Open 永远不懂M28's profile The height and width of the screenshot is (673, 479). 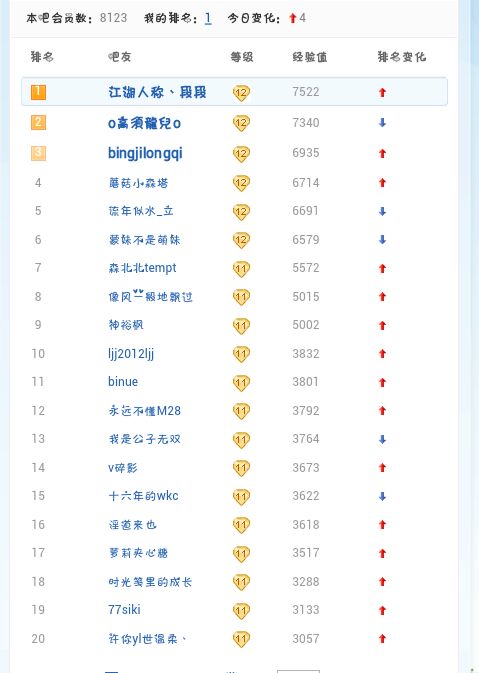coord(144,411)
